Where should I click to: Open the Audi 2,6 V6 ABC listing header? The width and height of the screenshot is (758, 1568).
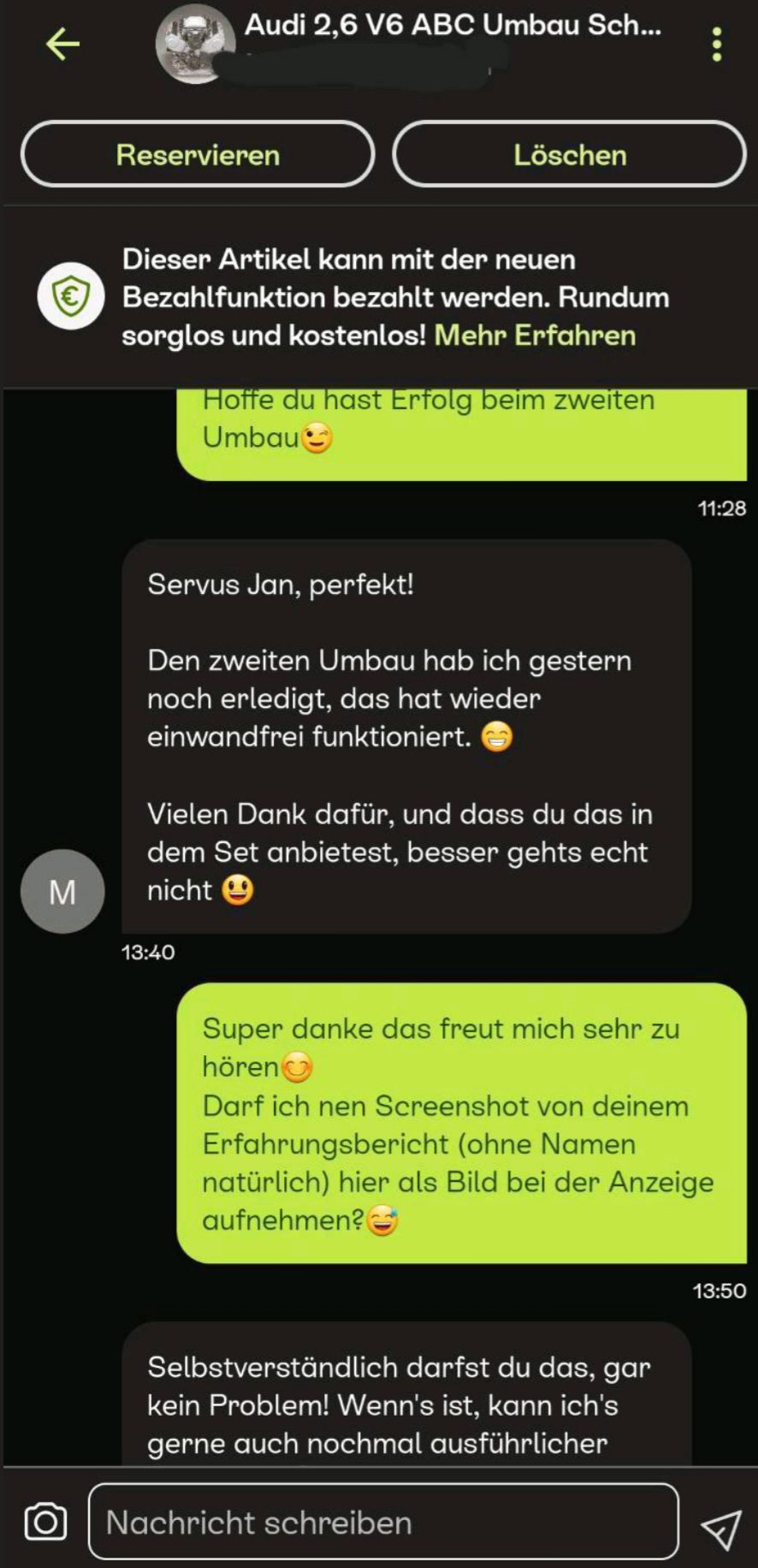[452, 26]
